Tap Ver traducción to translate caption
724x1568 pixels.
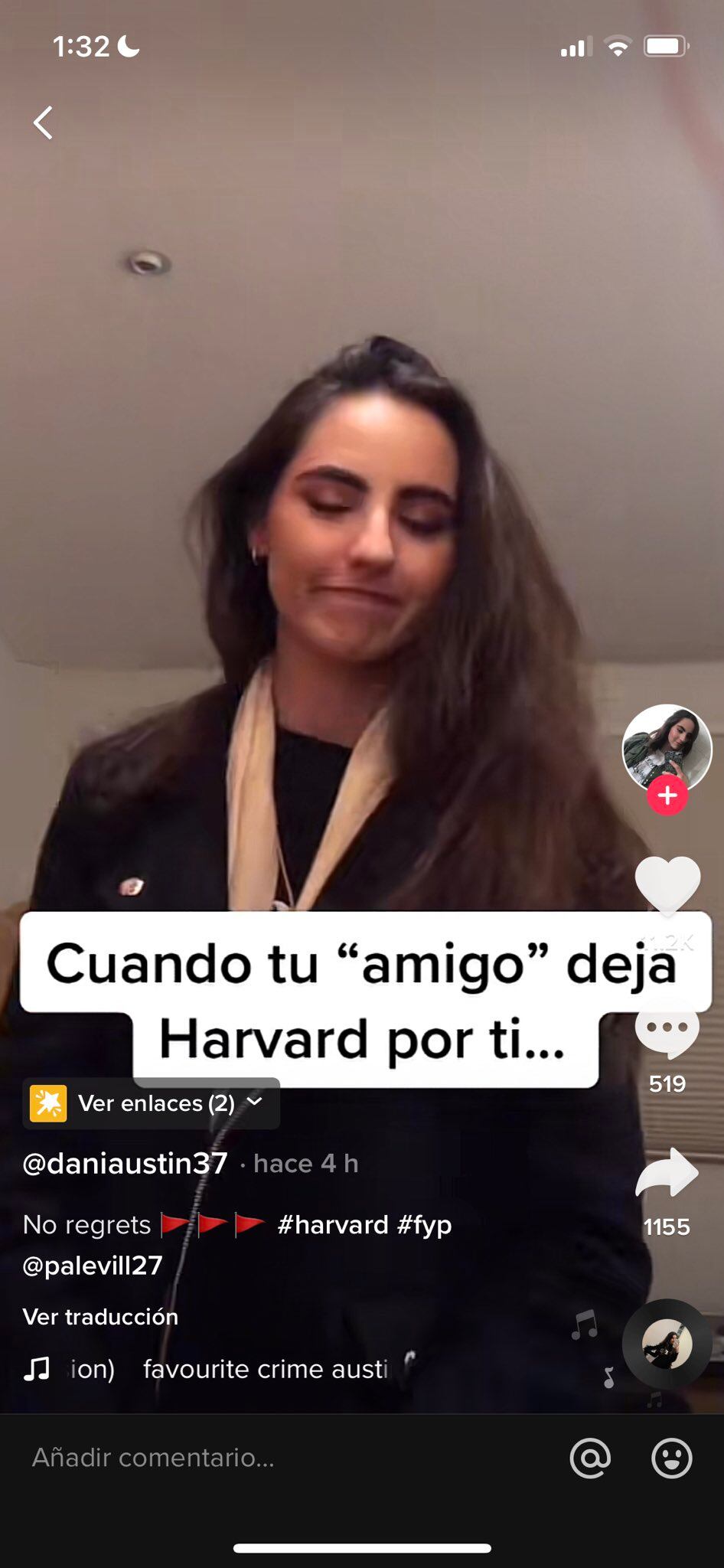click(100, 1317)
